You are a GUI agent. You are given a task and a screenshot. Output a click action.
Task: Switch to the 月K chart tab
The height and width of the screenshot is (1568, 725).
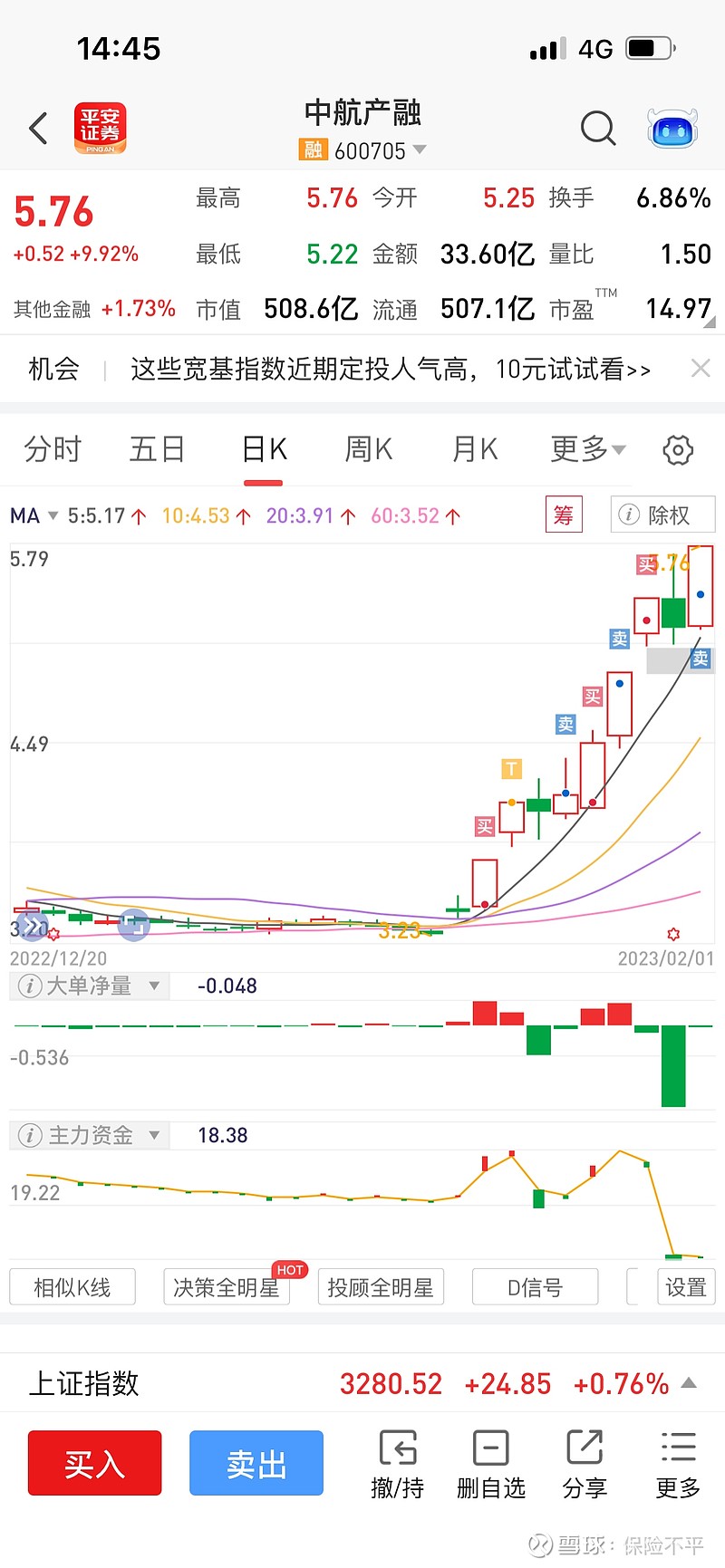click(475, 449)
